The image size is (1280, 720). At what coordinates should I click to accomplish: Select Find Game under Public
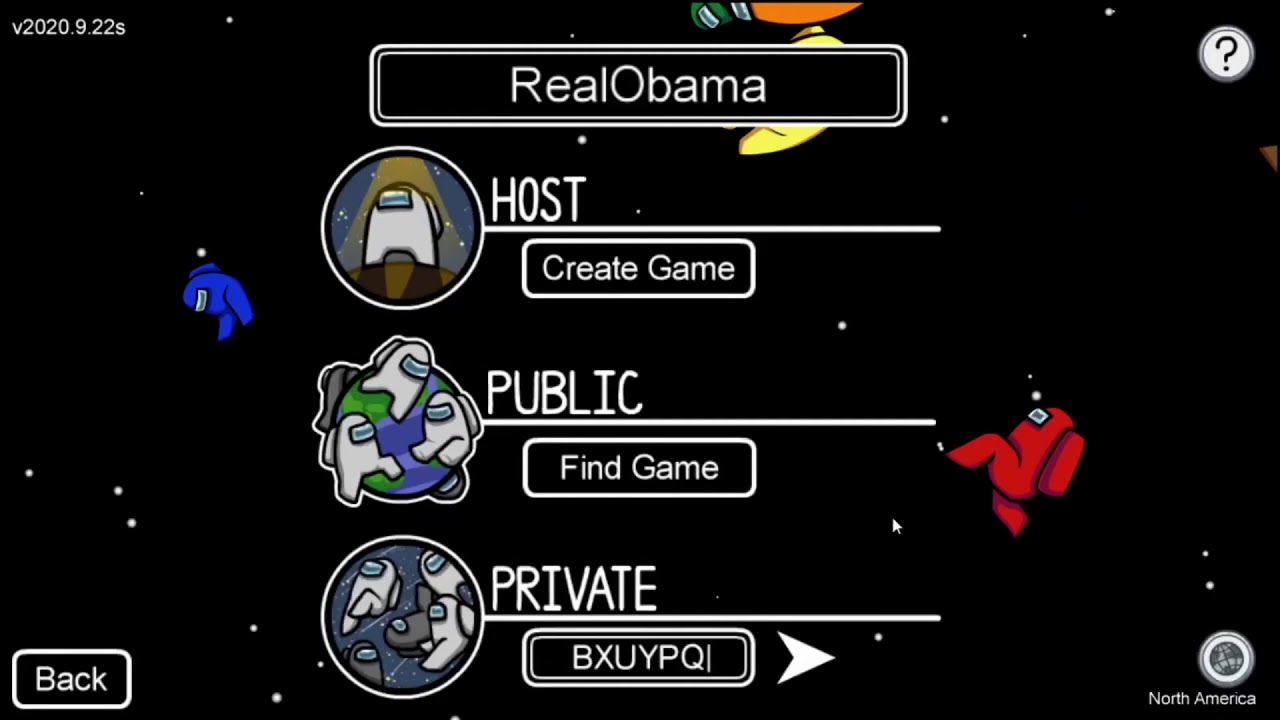639,468
